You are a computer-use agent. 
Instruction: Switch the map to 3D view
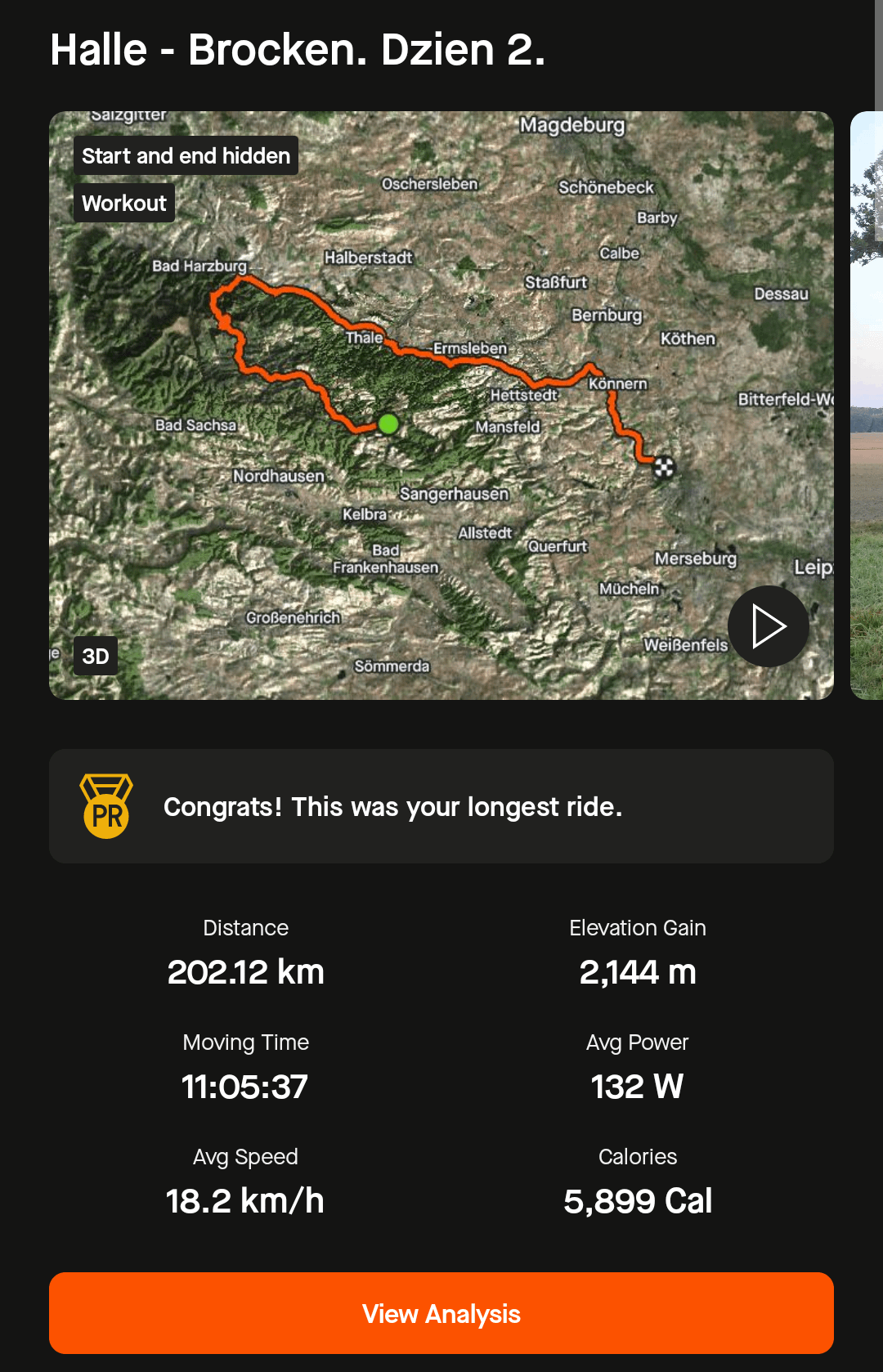96,656
